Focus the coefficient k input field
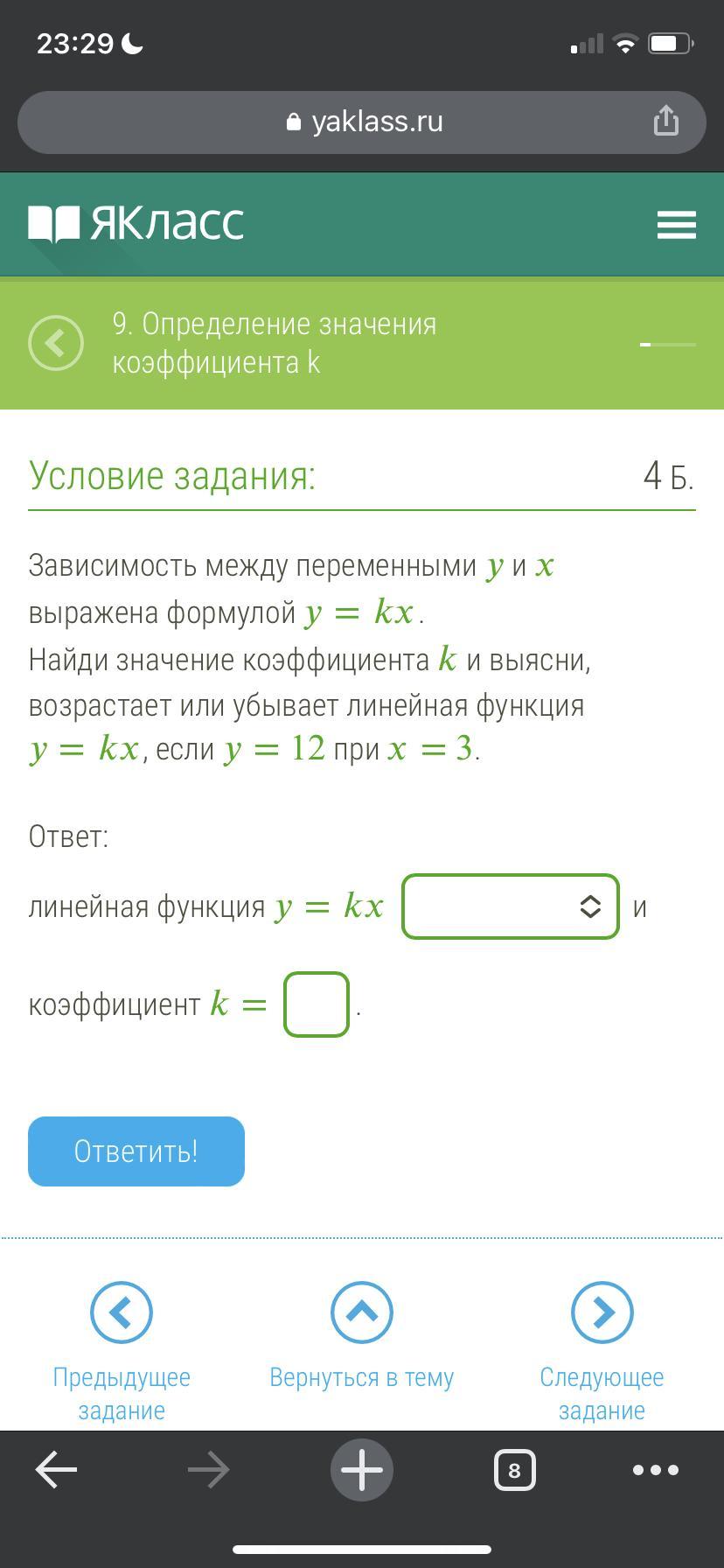This screenshot has height=1568, width=724. pos(317,1004)
